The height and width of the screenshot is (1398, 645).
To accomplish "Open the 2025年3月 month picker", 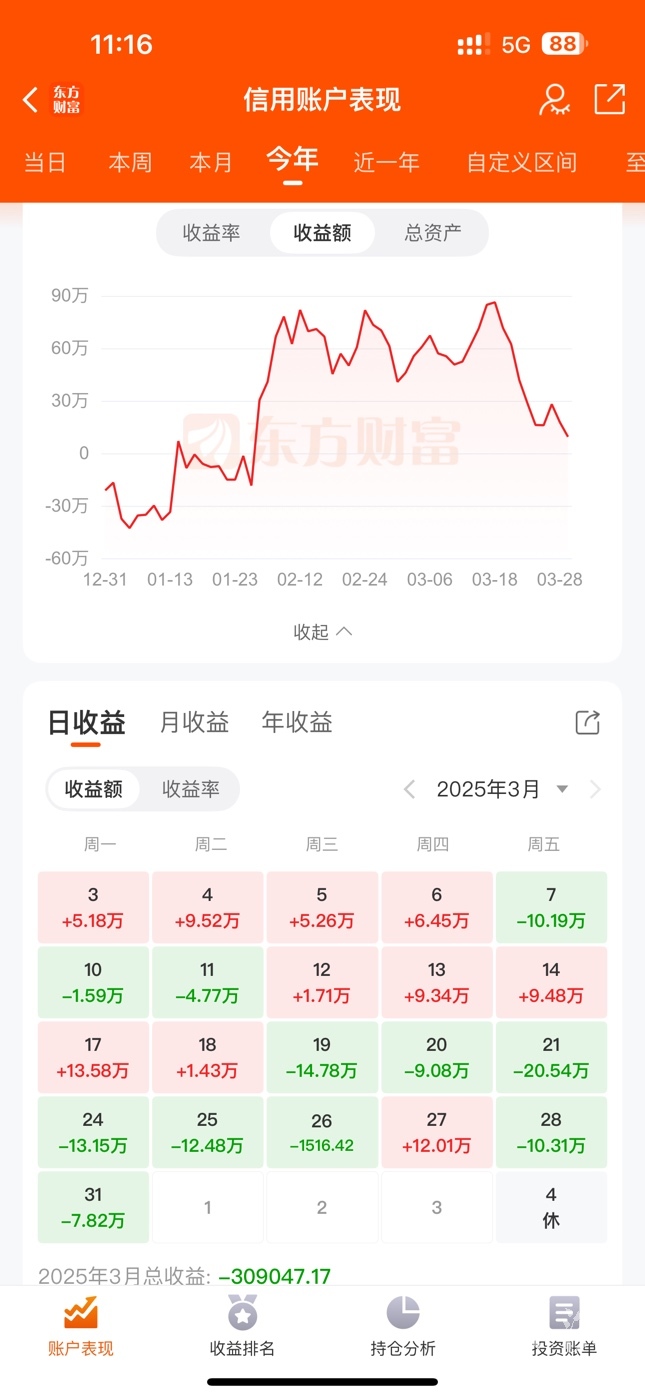I will pos(502,790).
